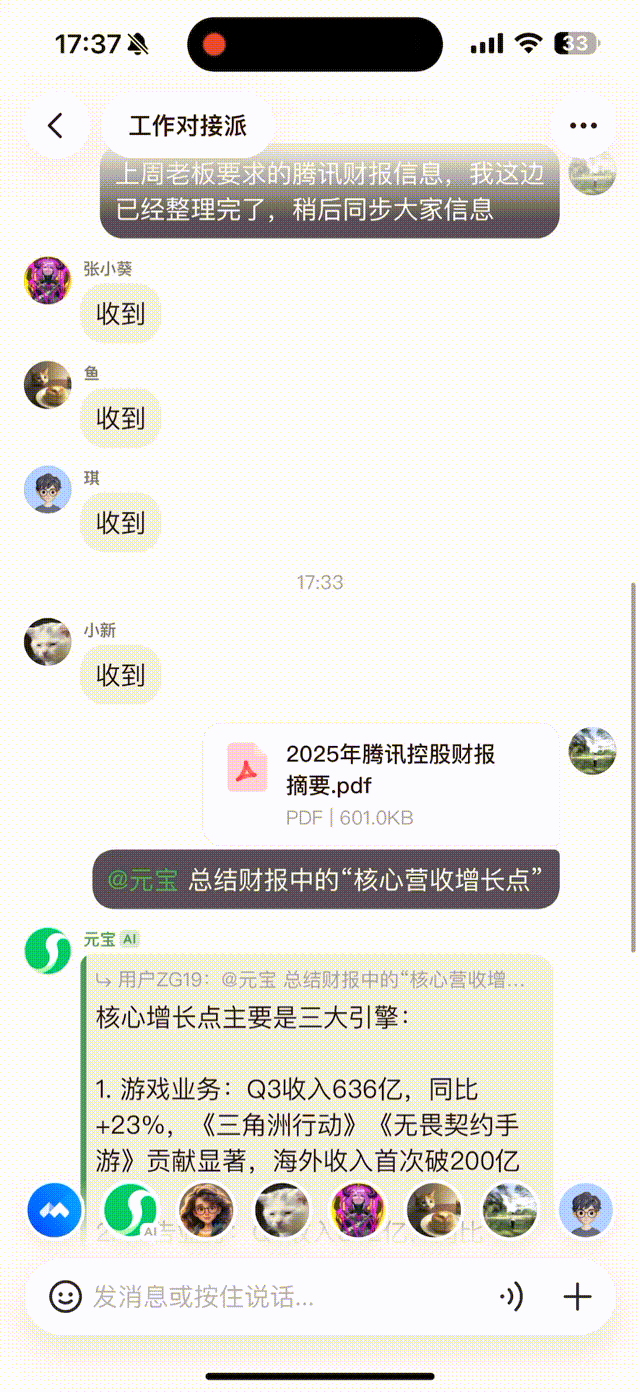View 鱼's profile avatar
Viewport: 640px width, 1392px height.
pyautogui.click(x=47, y=385)
